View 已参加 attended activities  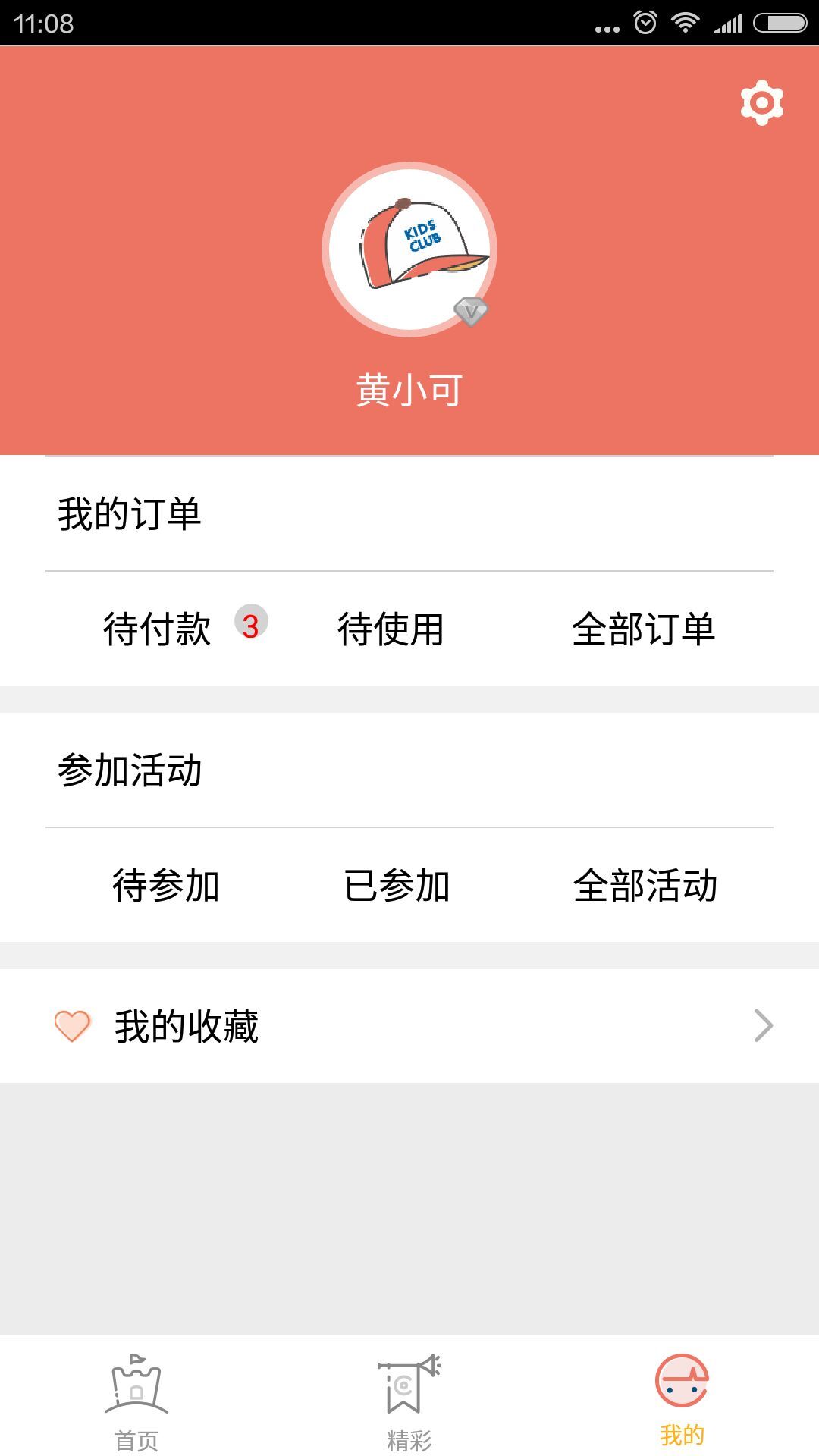(397, 885)
